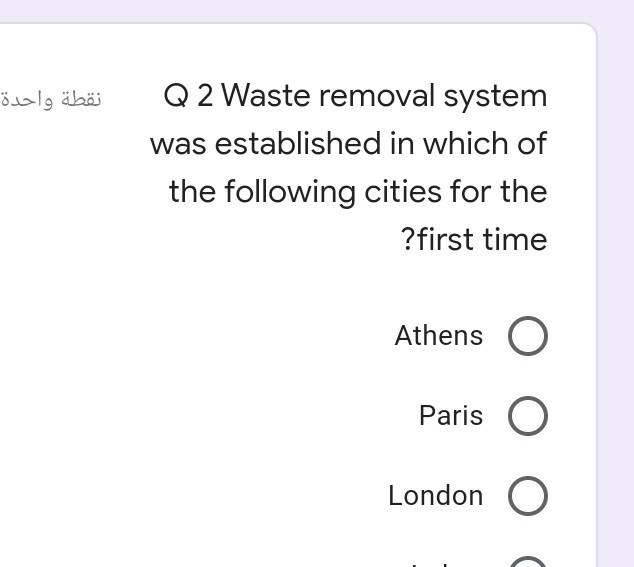Screen dimensions: 634x567
Task: Pick the London radio button
Action: (x=527, y=496)
